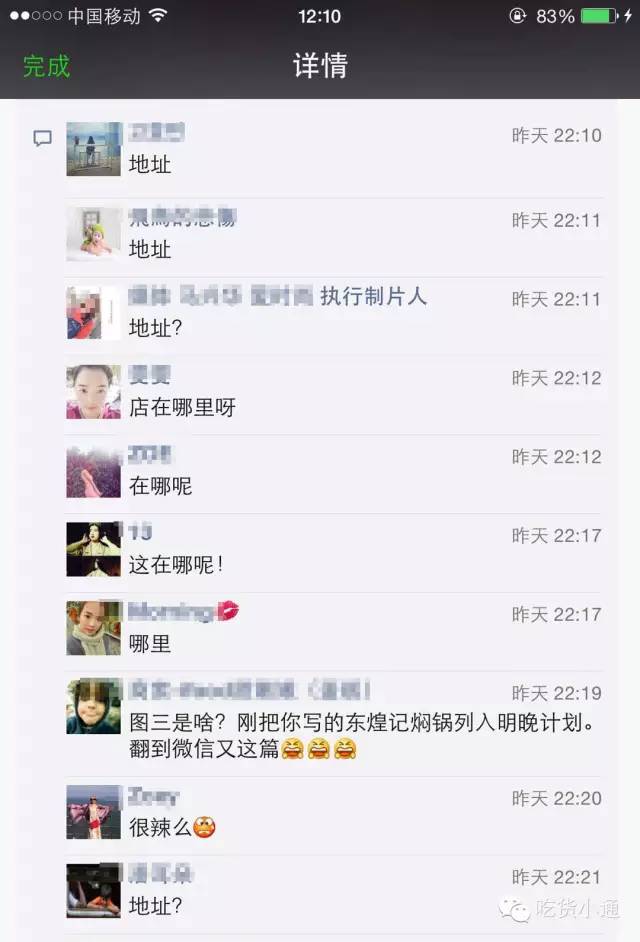Open the avatar beside the 22:21 地址? comment

(93, 890)
